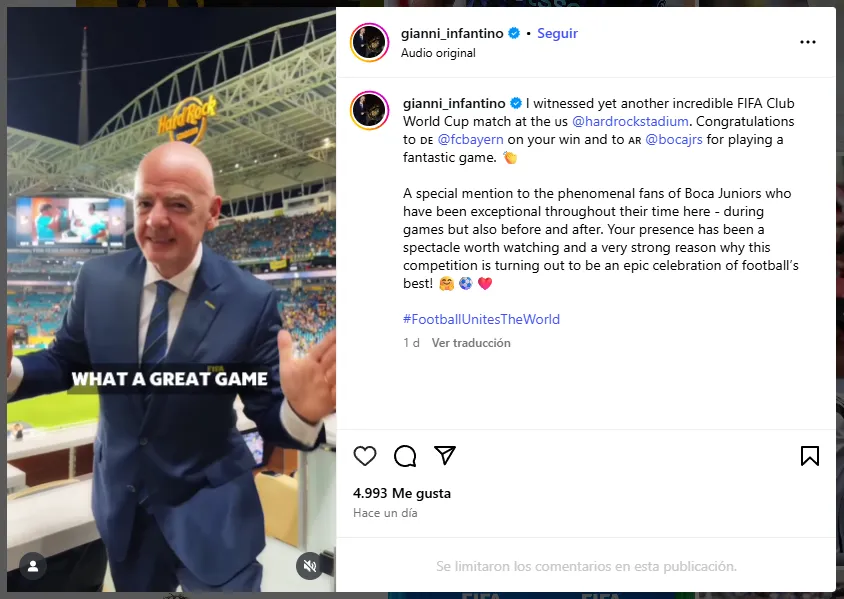Open gianni_infantino profile from header username
Screen dimensions: 844x599
tap(453, 33)
